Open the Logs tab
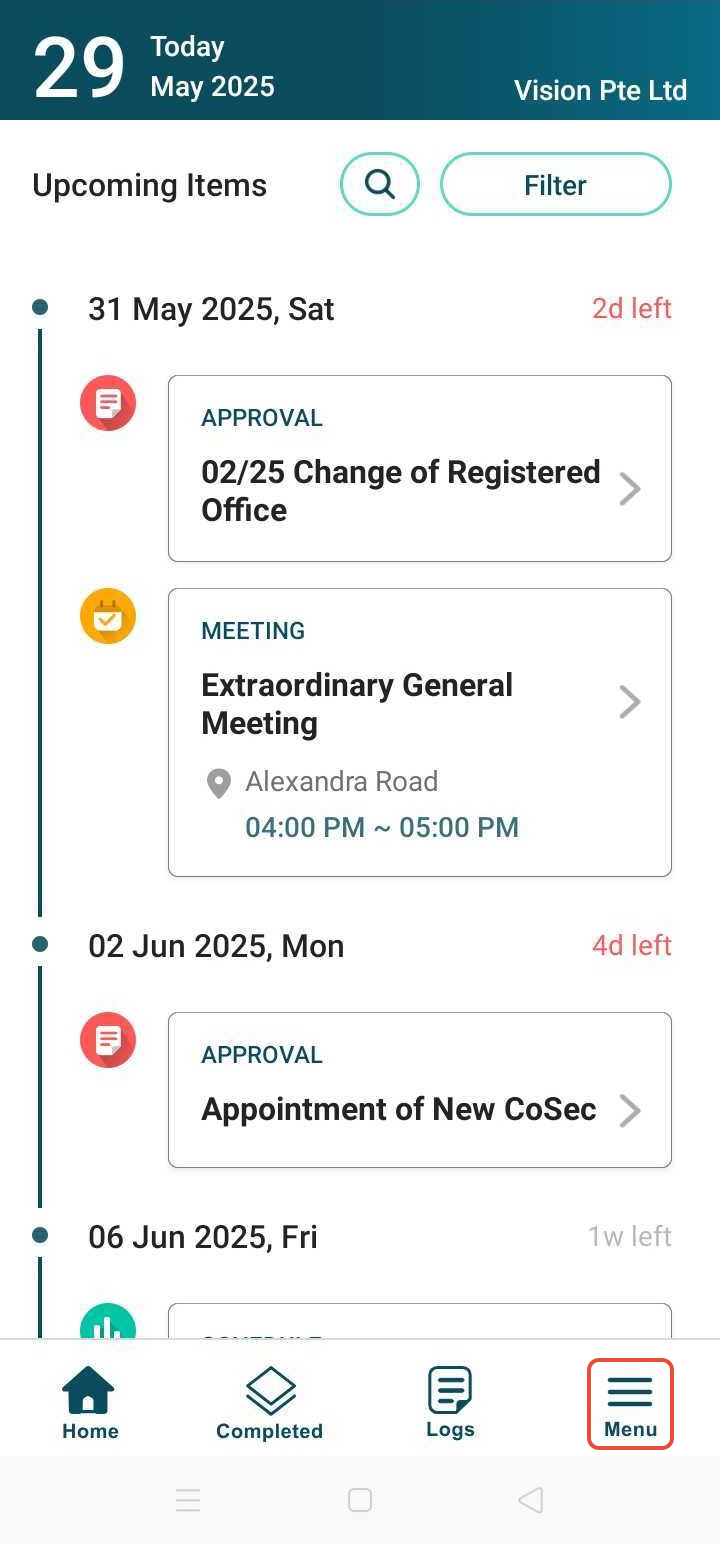Viewport: 720px width, 1544px height. coord(450,1403)
